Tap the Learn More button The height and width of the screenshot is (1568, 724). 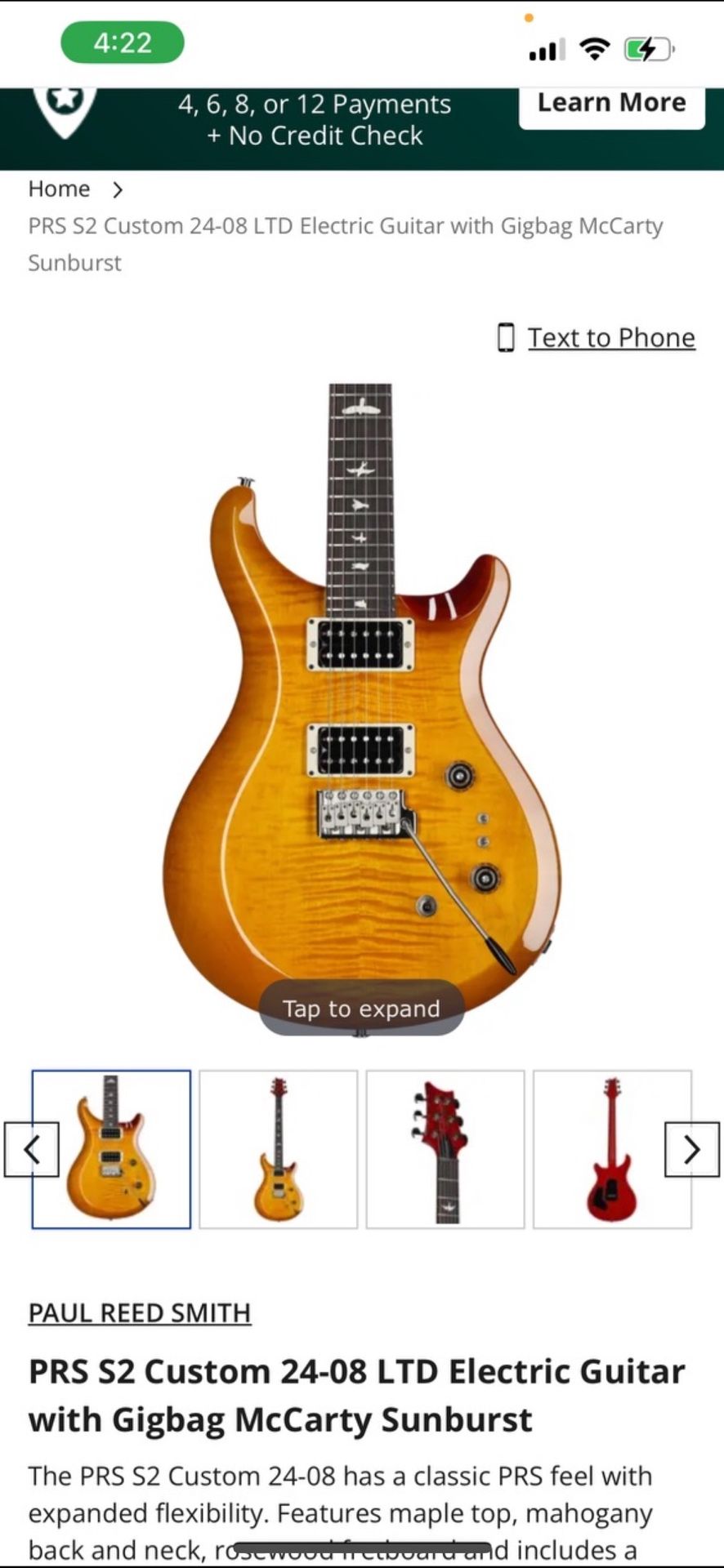click(611, 104)
